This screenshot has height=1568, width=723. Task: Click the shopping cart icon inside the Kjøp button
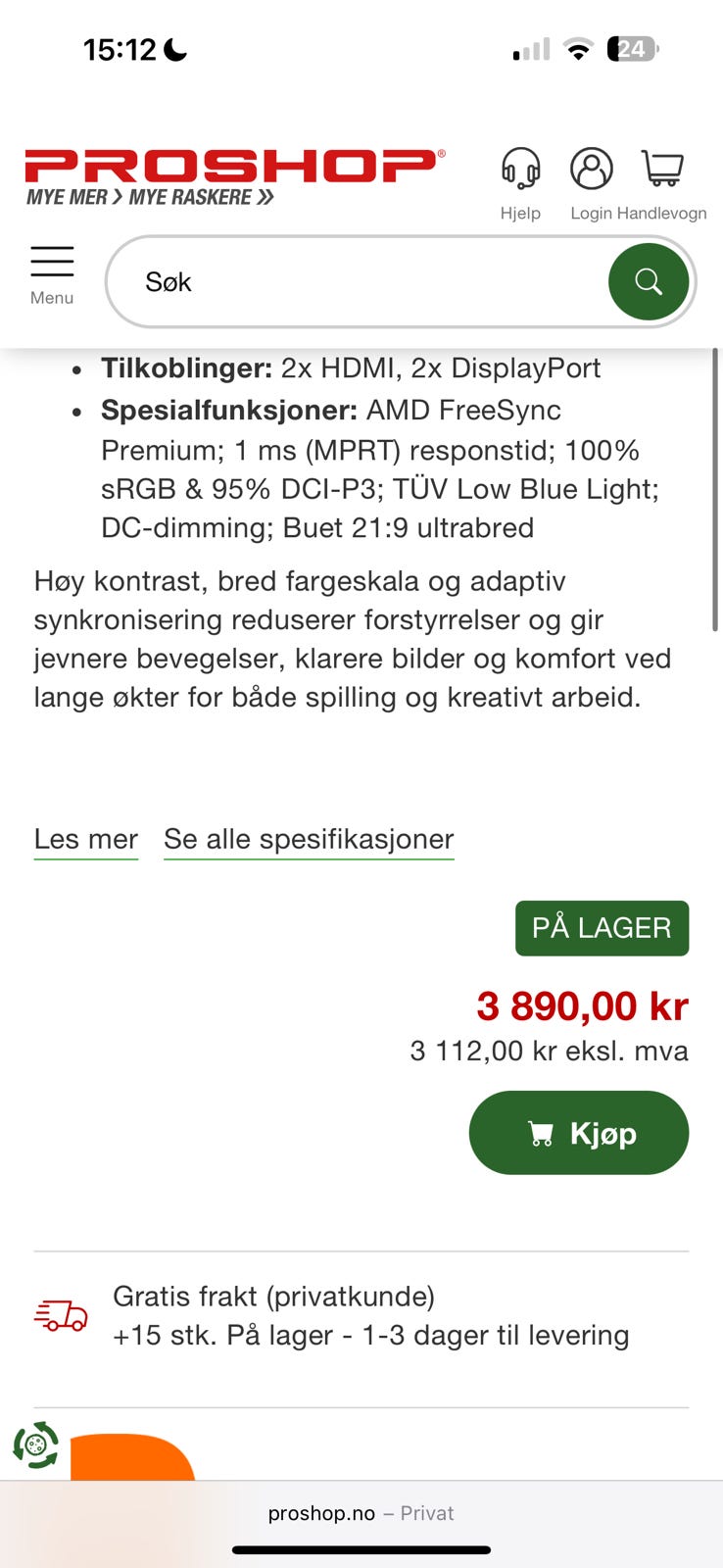click(541, 1132)
